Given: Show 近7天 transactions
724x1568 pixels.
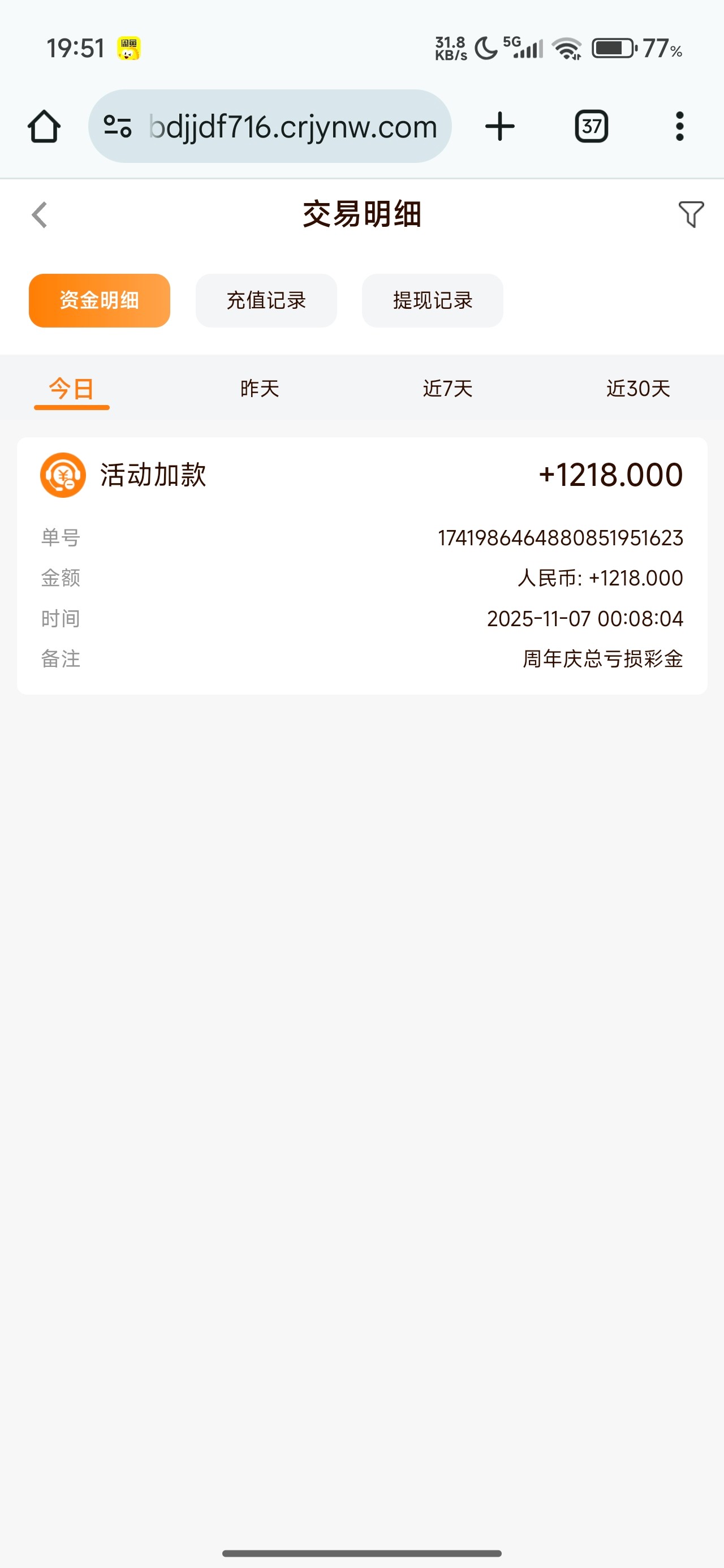Looking at the screenshot, I should (447, 389).
